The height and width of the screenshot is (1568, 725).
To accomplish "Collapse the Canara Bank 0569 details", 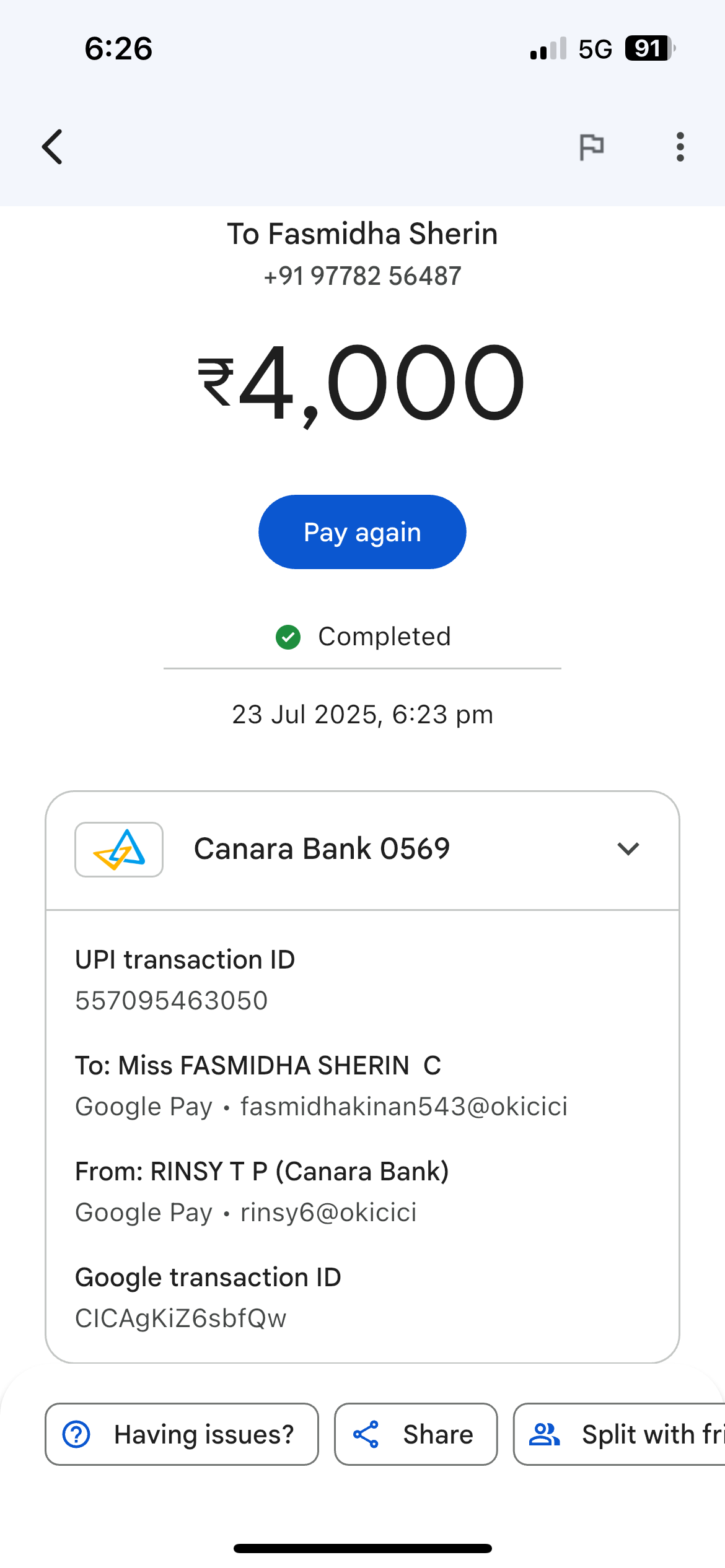I will (x=628, y=849).
